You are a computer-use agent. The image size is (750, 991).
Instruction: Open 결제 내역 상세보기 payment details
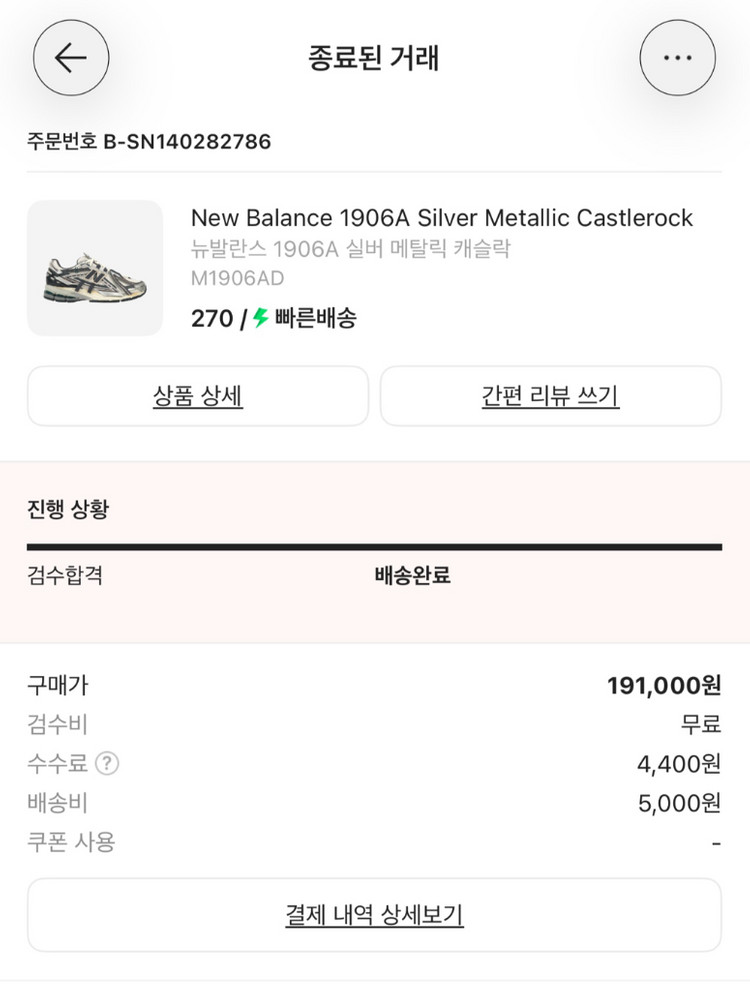[x=374, y=914]
